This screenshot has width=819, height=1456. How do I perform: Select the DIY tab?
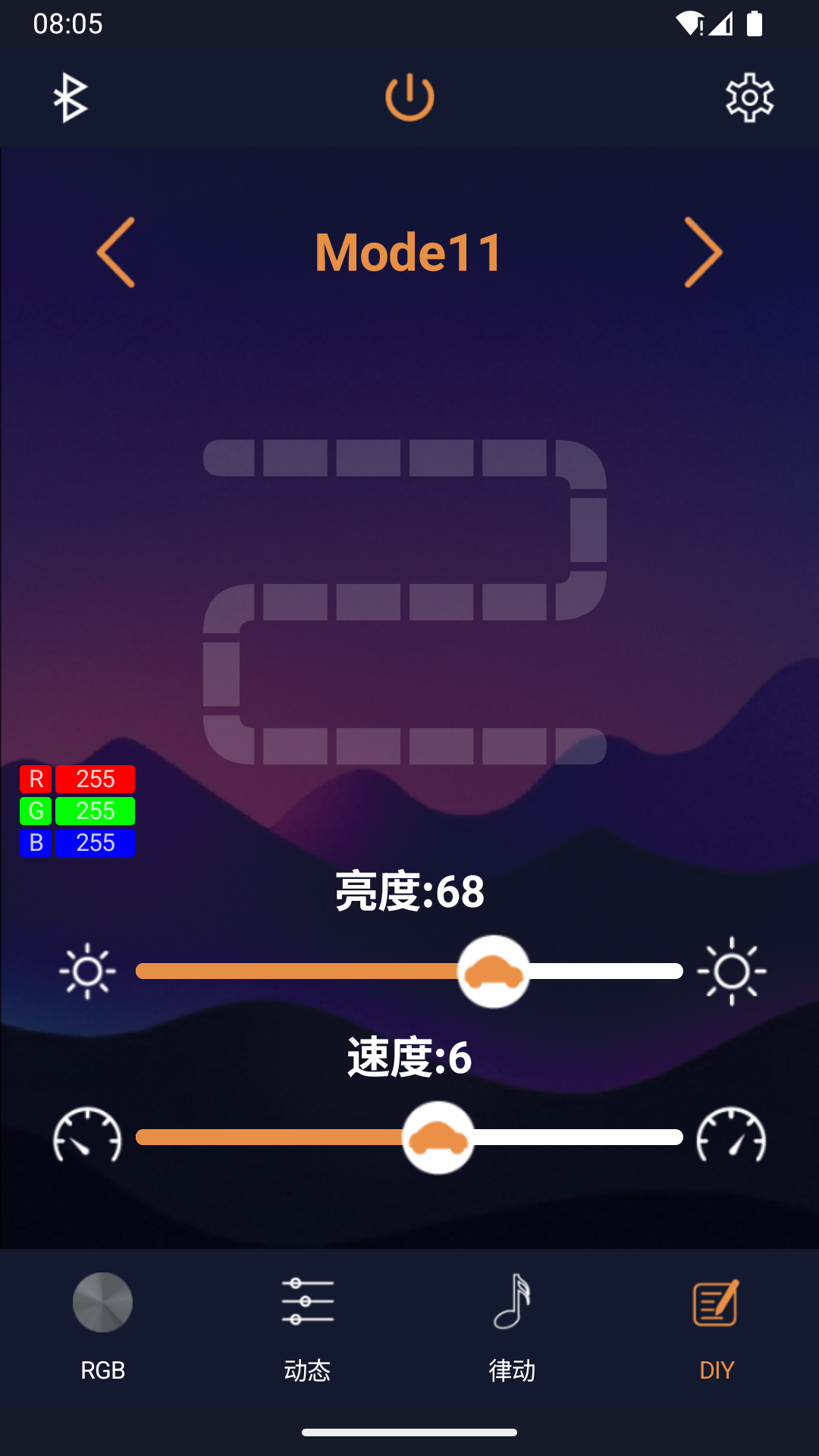pos(717,1335)
